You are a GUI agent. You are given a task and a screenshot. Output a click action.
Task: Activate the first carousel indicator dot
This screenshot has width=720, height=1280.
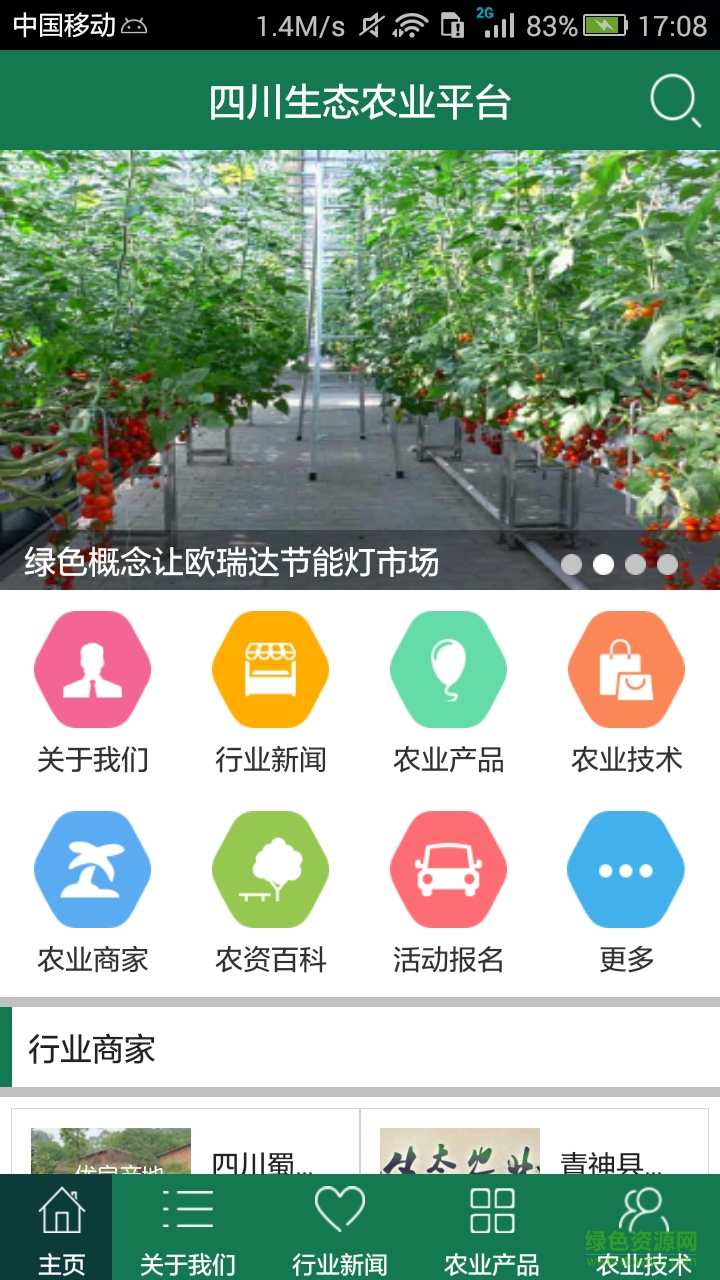[x=570, y=564]
